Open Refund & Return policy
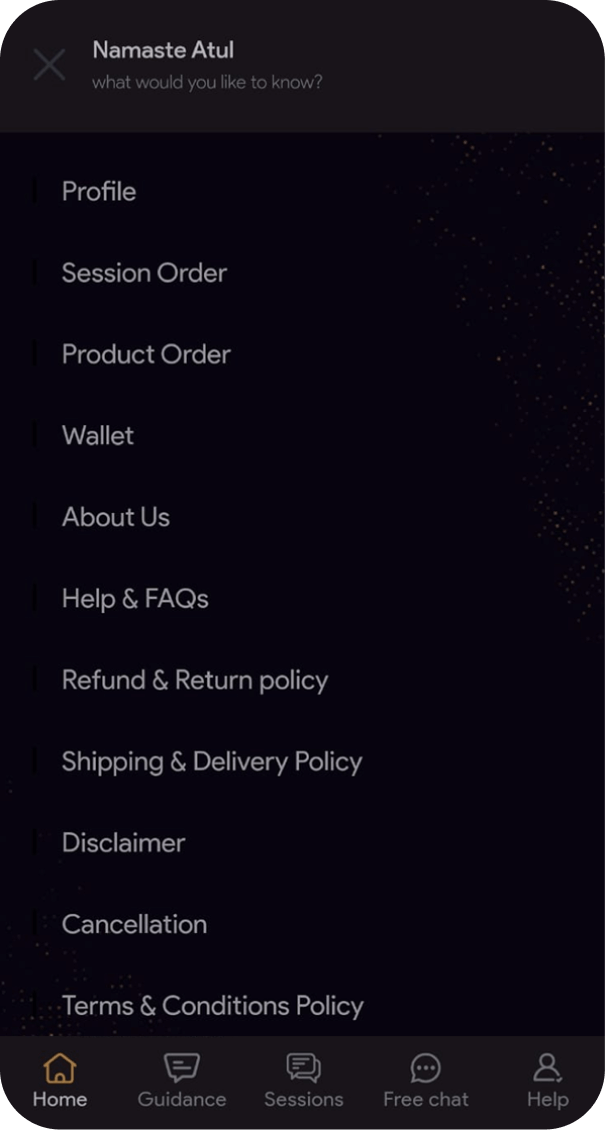This screenshot has width=605, height=1130. click(195, 680)
